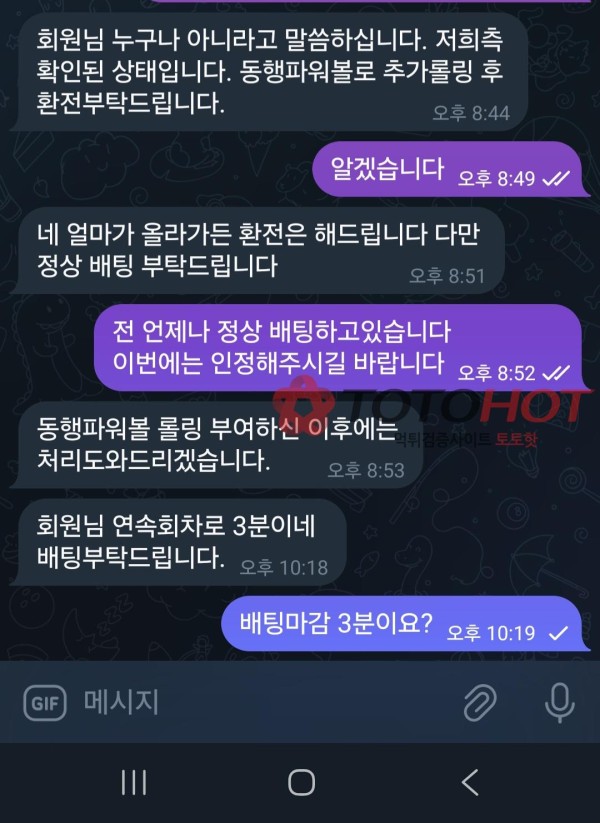This screenshot has height=823, width=600.
Task: Record a voice message with the microphone
Action: click(x=559, y=703)
